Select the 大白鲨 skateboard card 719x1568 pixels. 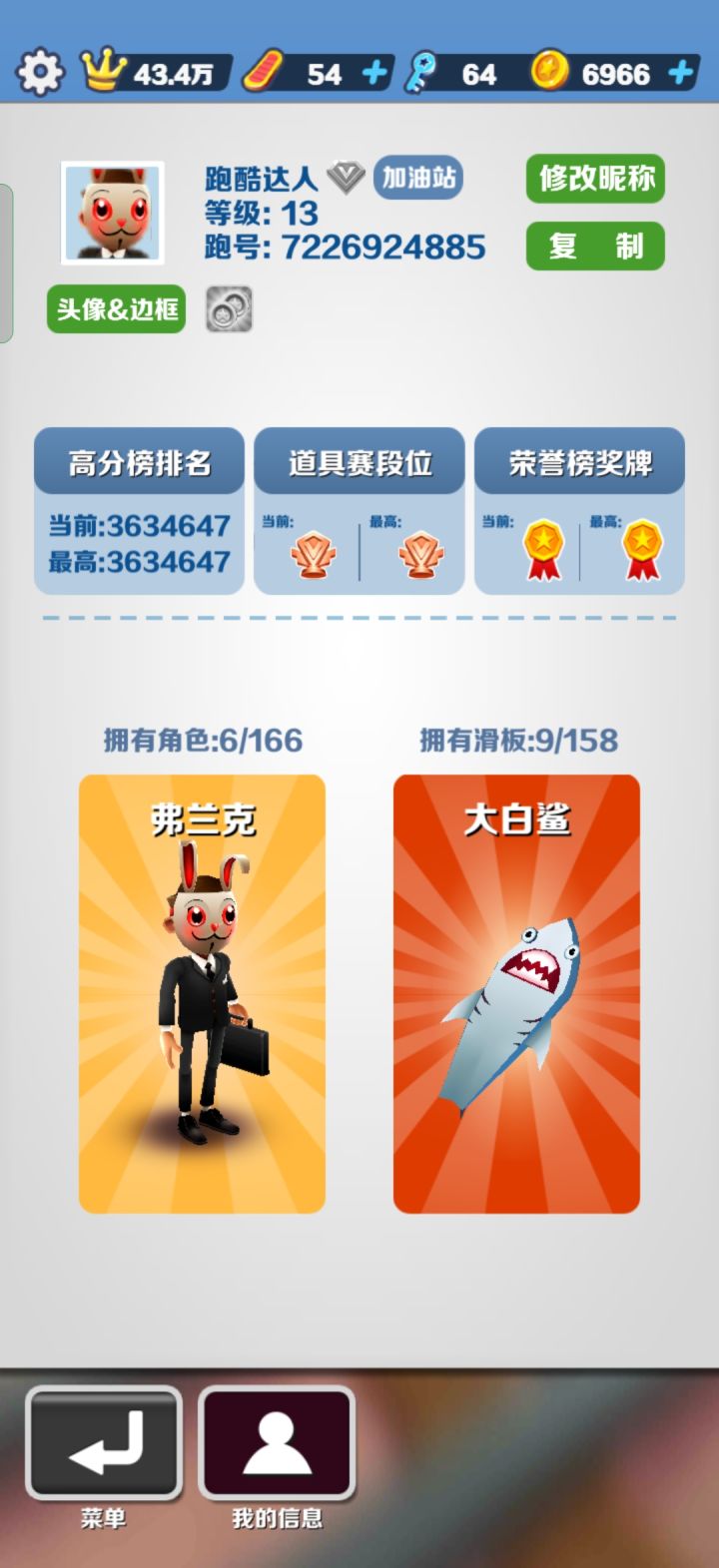point(517,993)
